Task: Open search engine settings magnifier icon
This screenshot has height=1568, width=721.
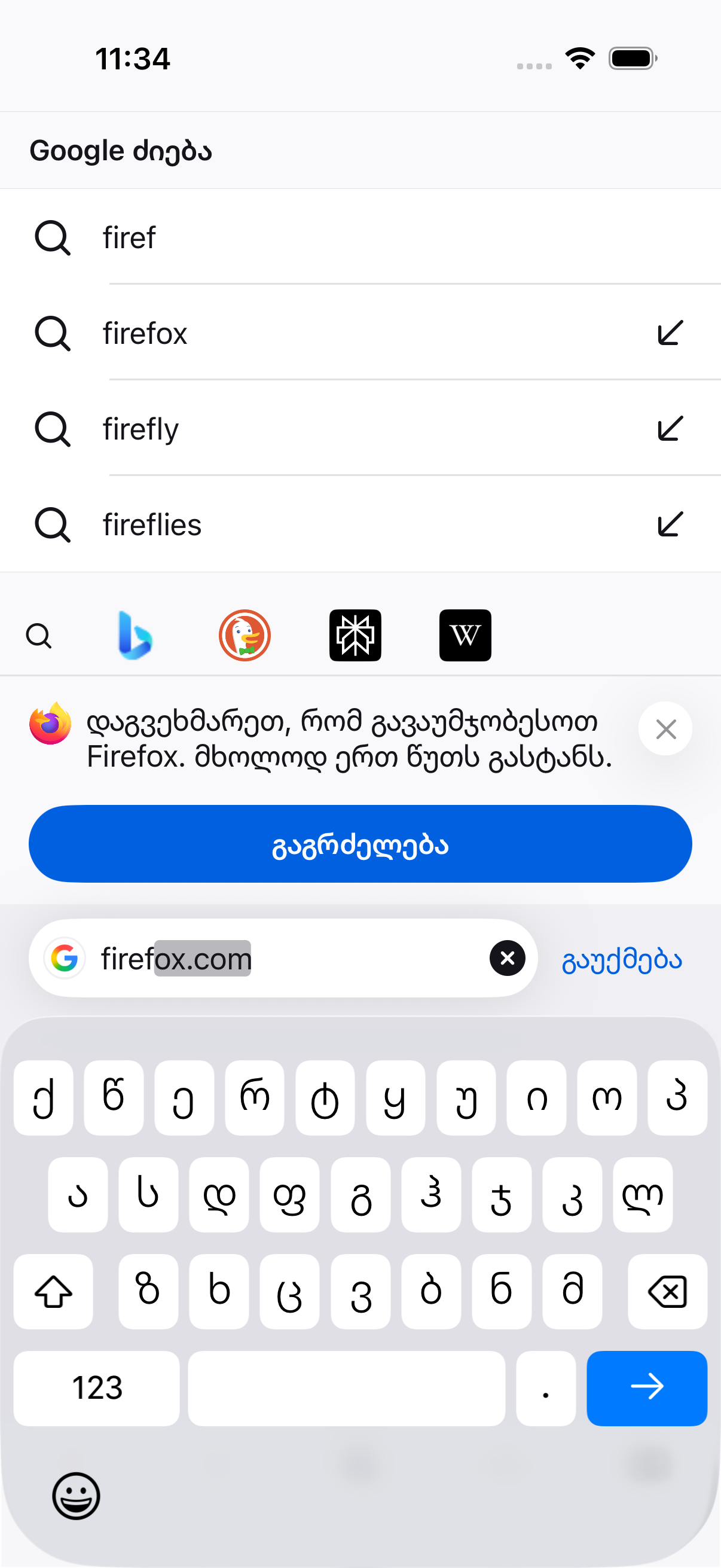Action: coord(39,636)
